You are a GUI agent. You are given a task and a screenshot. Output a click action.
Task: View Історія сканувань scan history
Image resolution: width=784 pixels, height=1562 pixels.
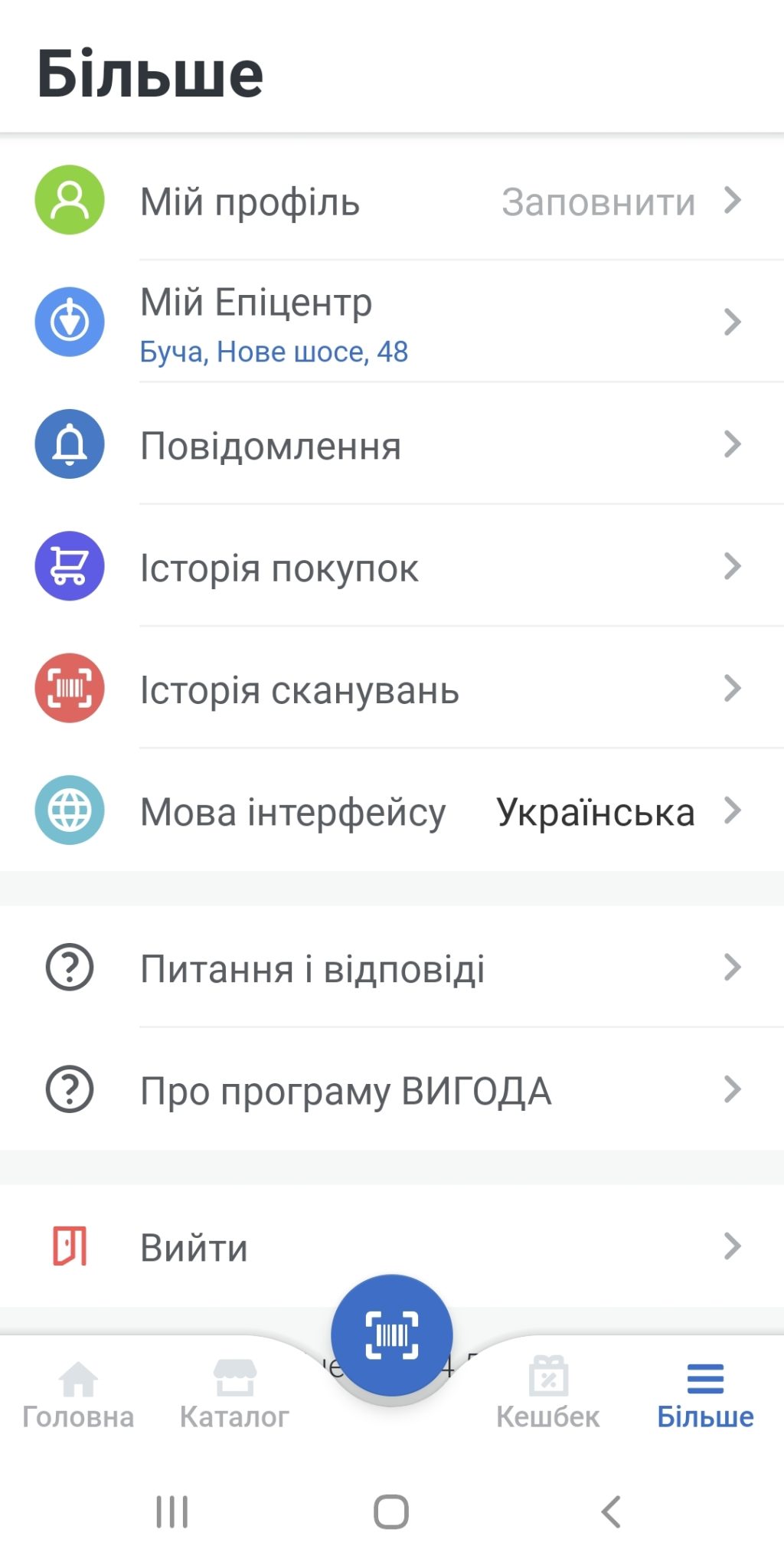[x=390, y=689]
